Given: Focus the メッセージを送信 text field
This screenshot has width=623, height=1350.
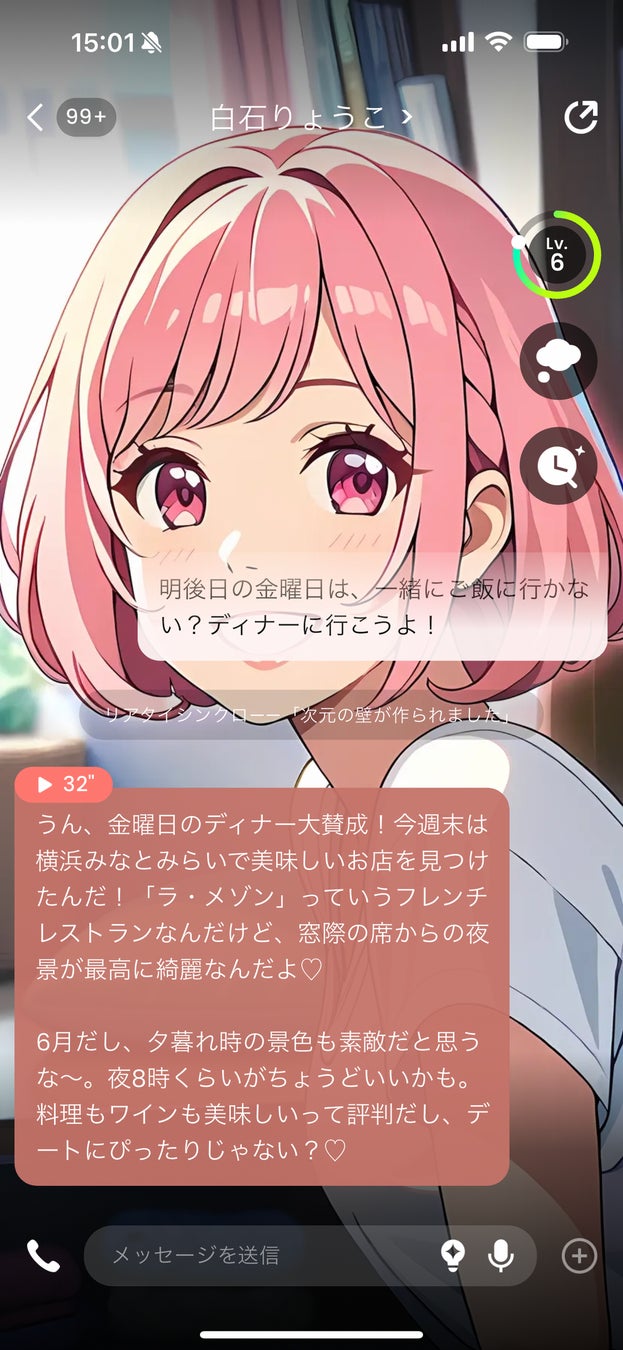Looking at the screenshot, I should (x=260, y=1255).
